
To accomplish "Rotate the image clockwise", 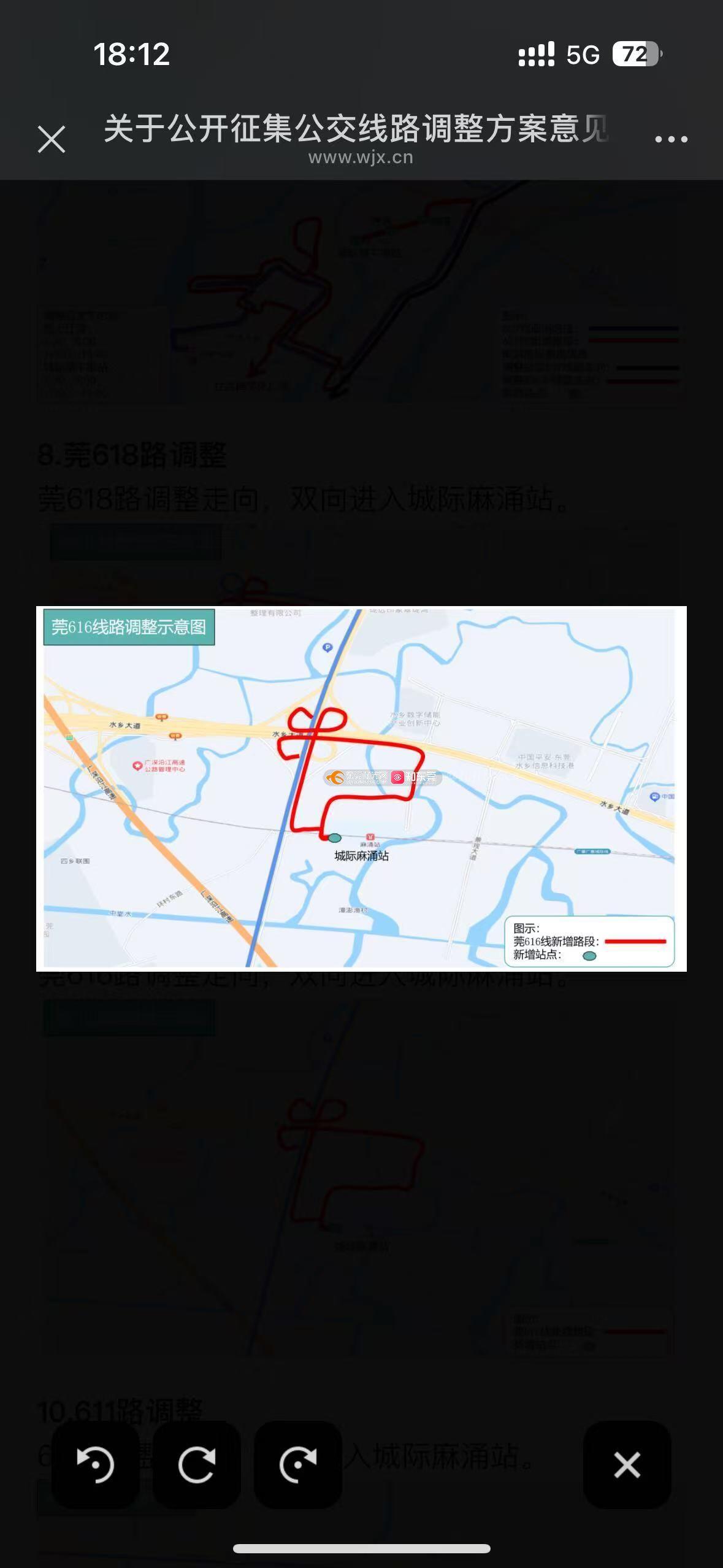I will click(197, 1465).
